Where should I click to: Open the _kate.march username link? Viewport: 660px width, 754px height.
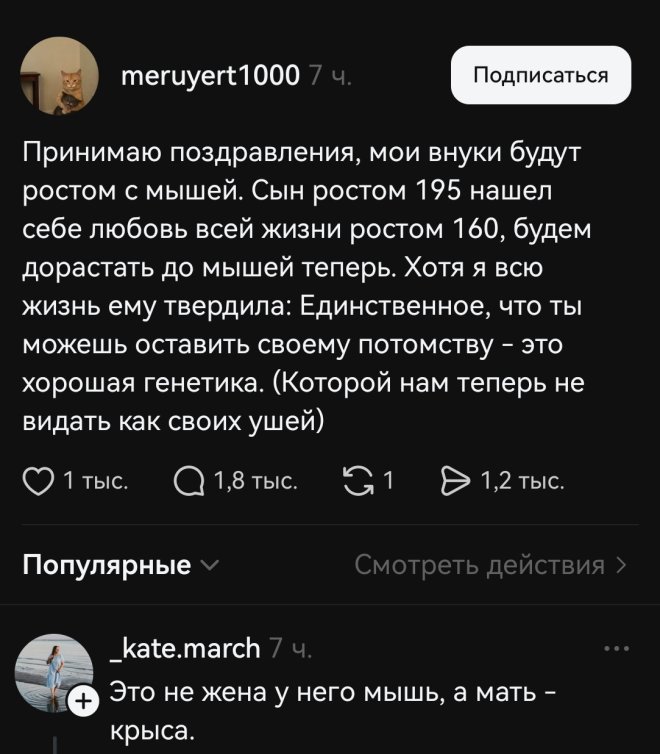[183, 649]
